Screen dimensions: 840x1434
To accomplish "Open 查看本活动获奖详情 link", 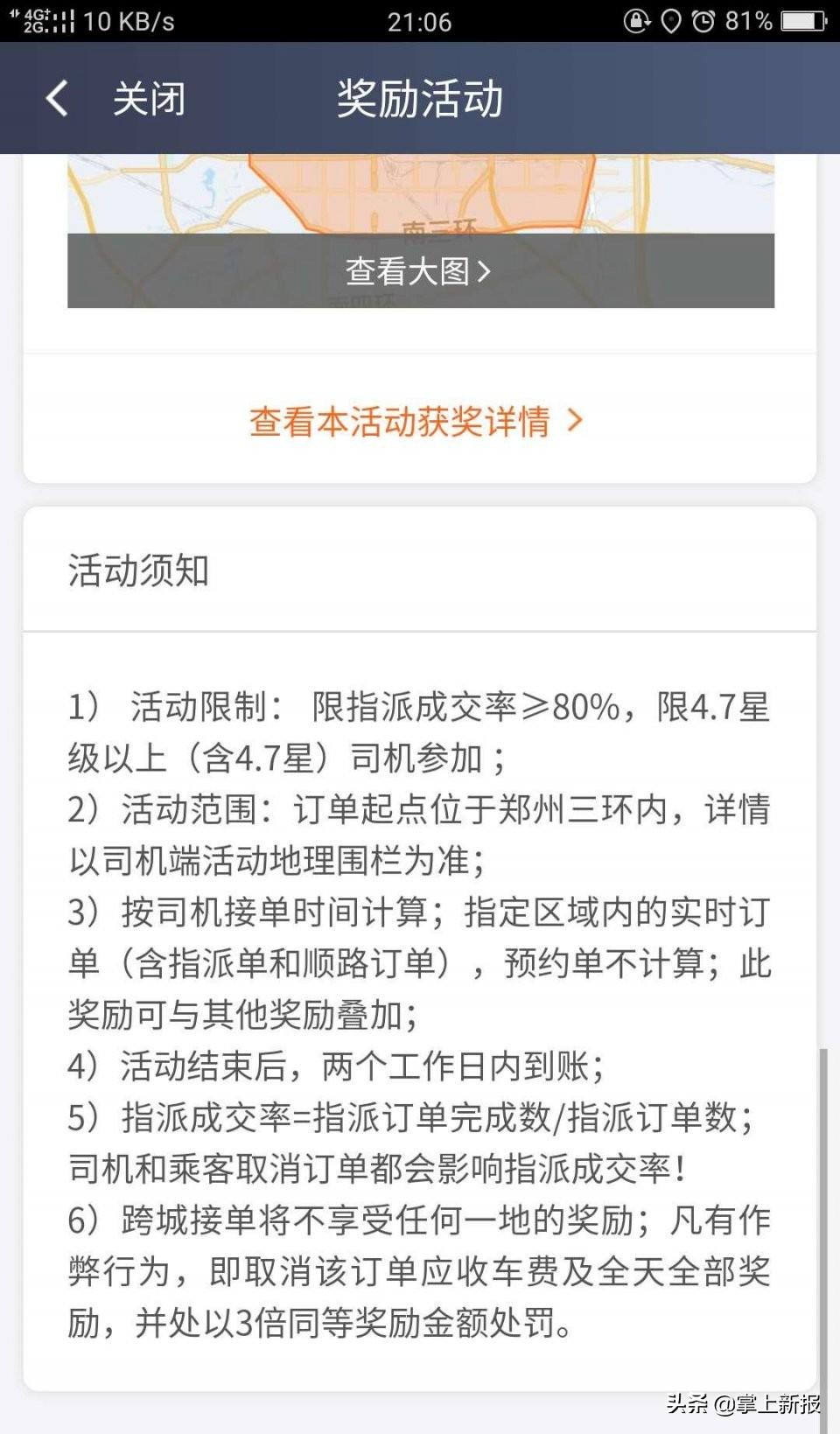I will pyautogui.click(x=416, y=421).
